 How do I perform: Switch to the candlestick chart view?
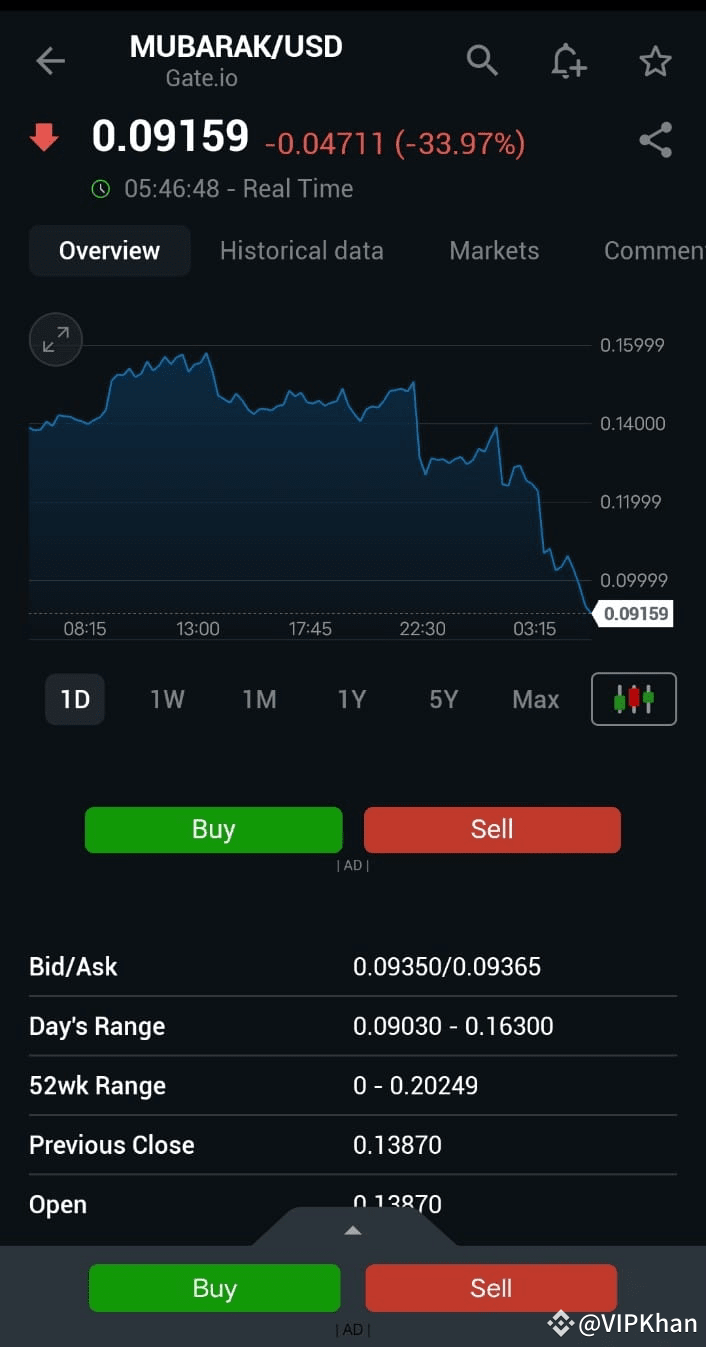(634, 698)
